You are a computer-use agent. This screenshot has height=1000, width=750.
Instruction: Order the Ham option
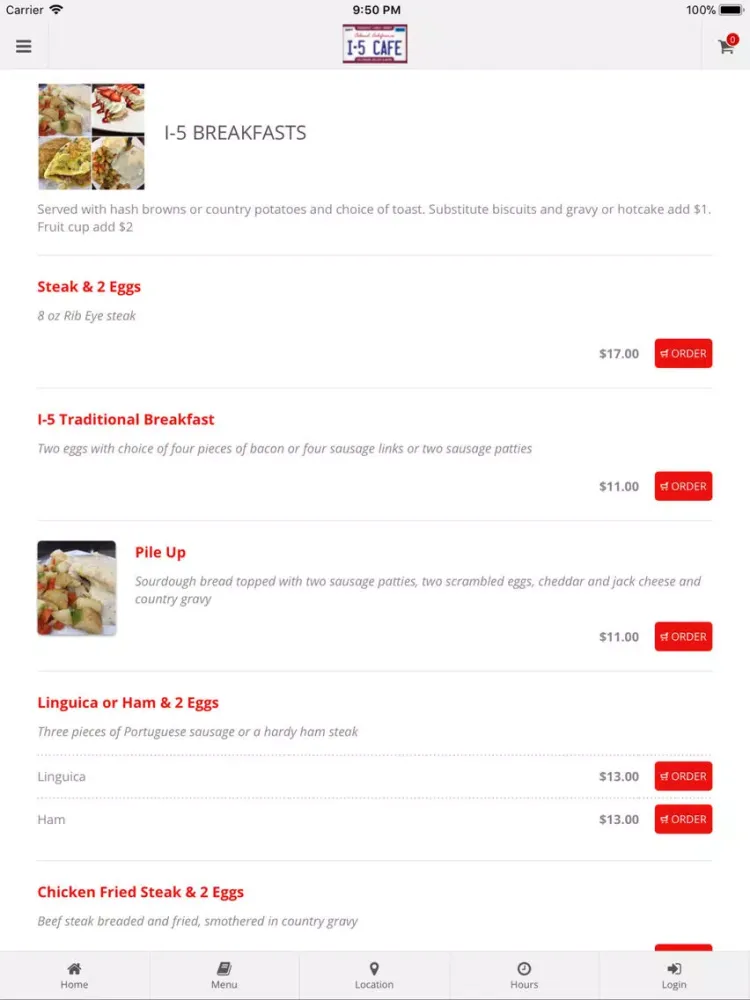[x=683, y=819]
